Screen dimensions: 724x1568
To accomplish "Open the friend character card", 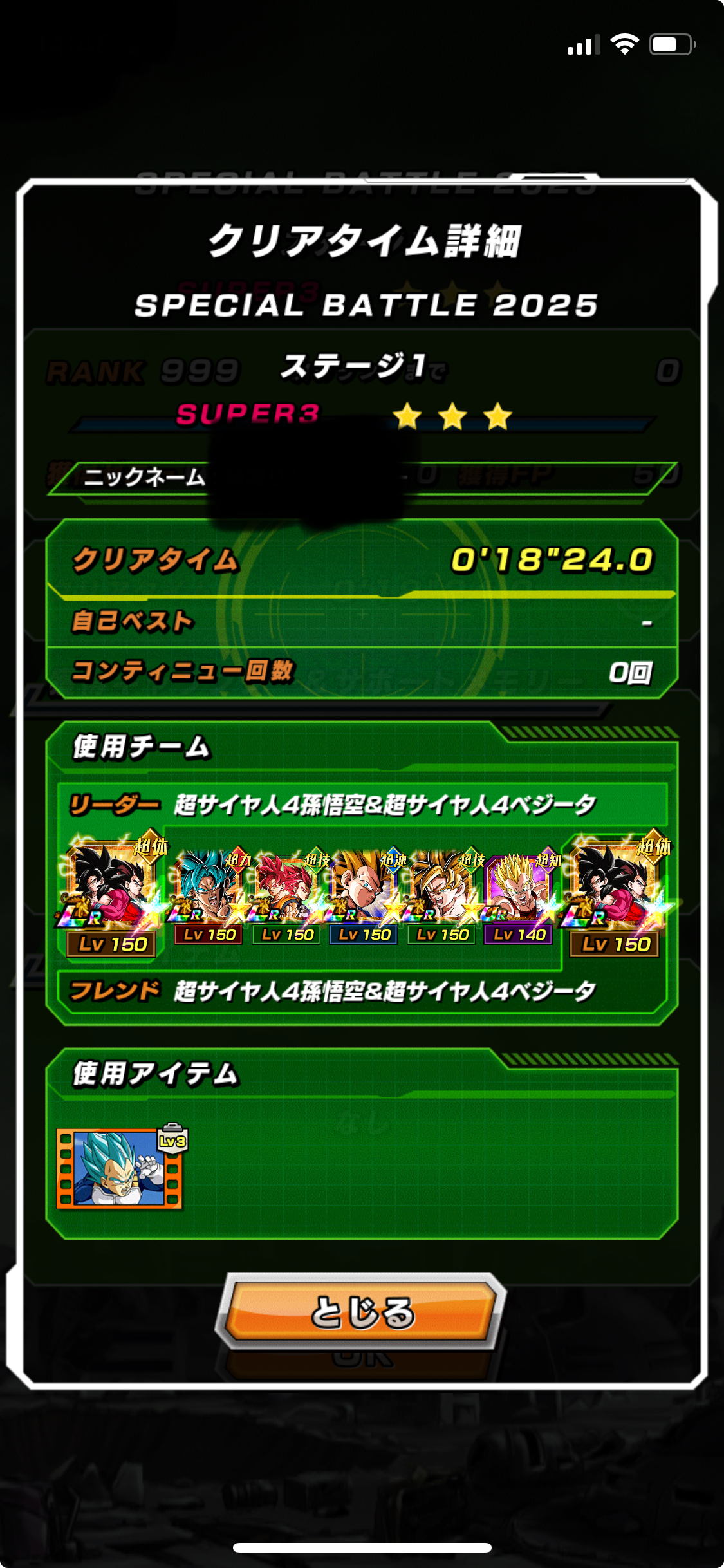I will [615, 895].
